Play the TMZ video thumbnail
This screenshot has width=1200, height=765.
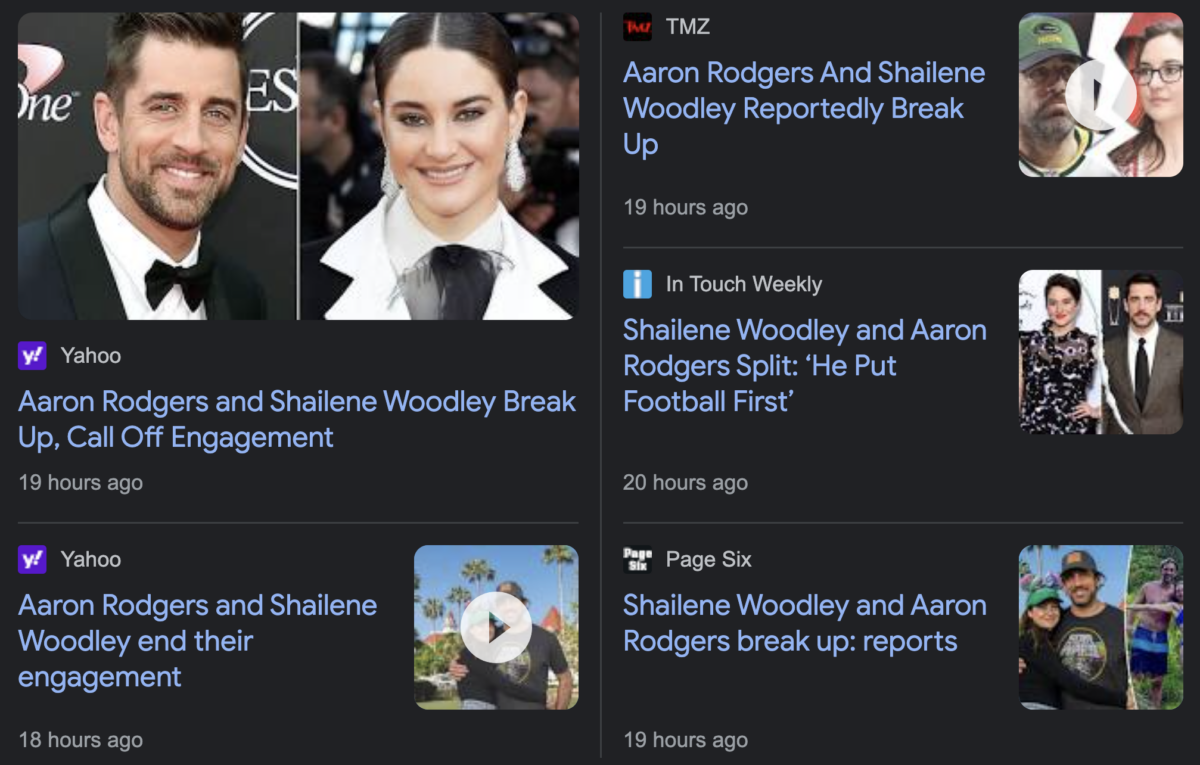(x=1100, y=95)
